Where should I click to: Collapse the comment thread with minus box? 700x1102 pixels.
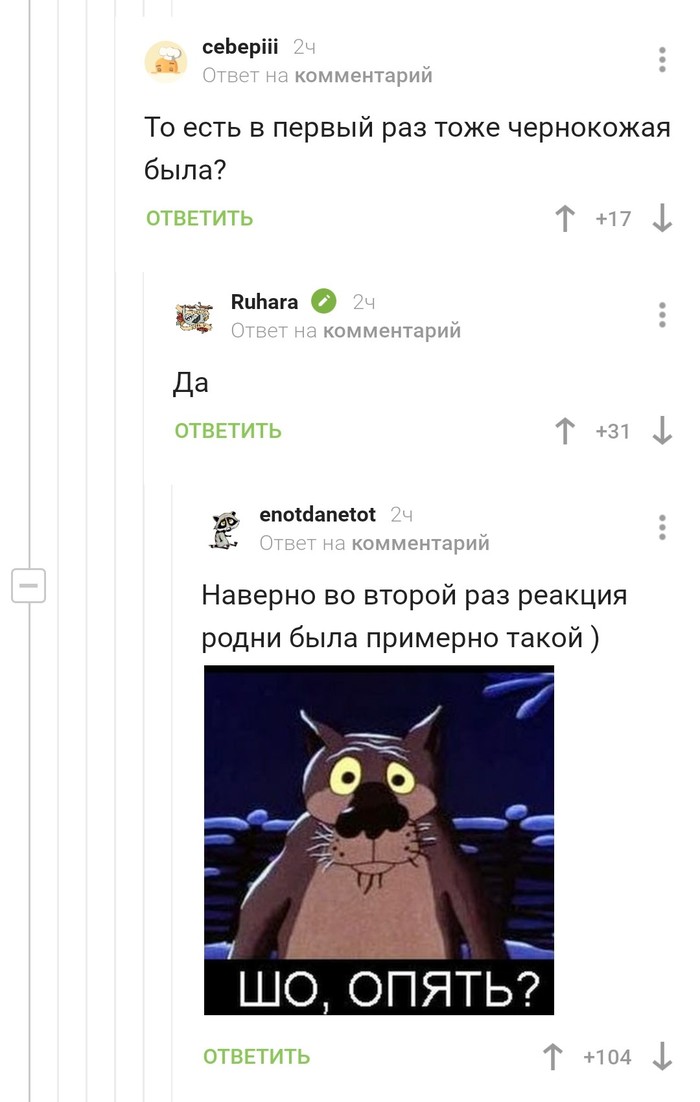(x=29, y=585)
